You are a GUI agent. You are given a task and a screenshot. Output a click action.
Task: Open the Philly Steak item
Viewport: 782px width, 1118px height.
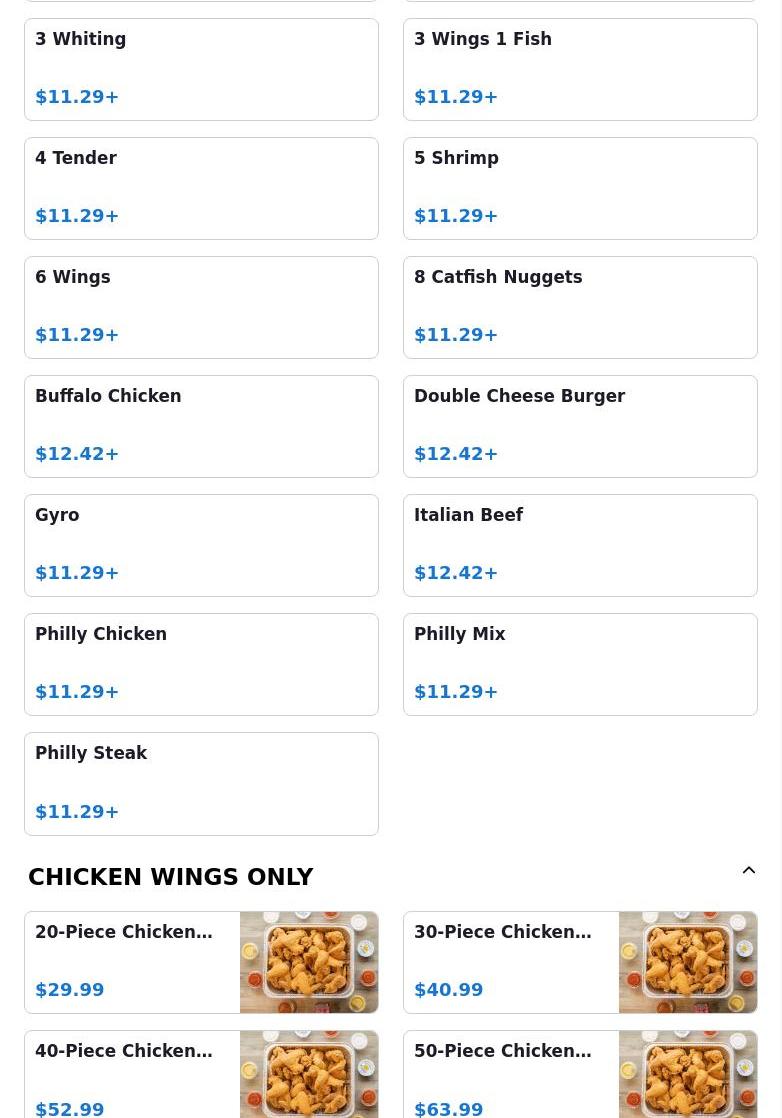(x=201, y=783)
